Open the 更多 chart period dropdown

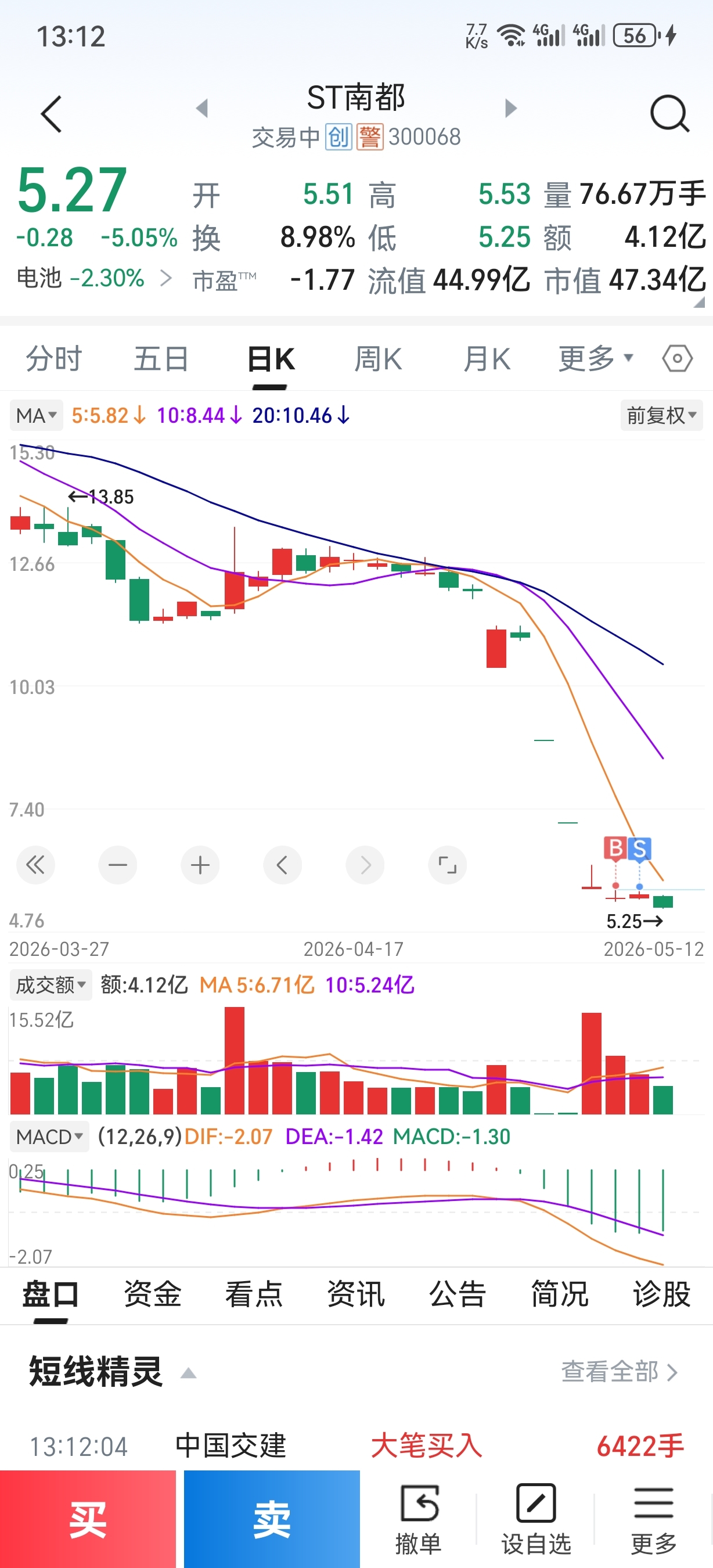[596, 358]
